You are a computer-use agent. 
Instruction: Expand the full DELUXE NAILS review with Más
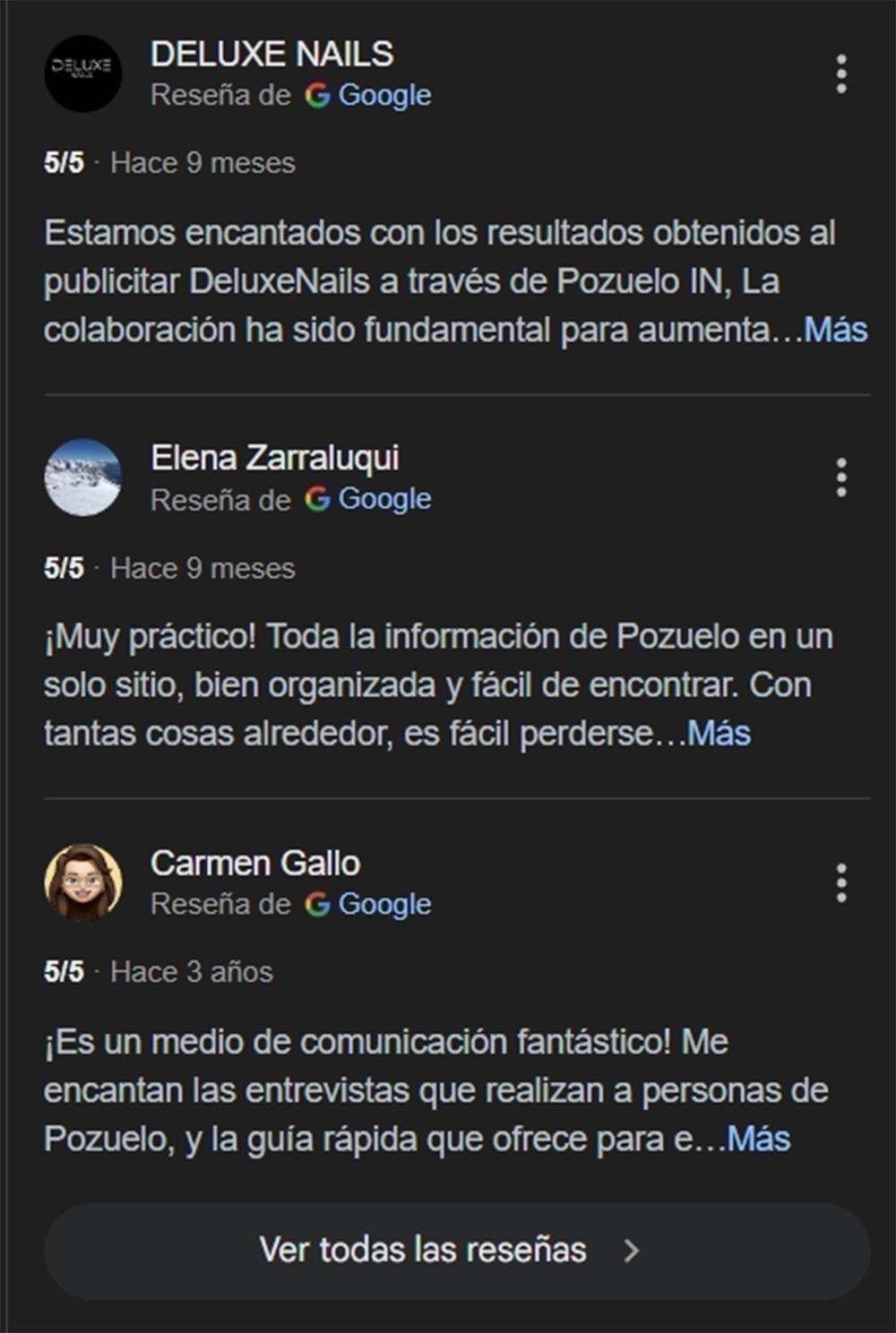tap(835, 330)
